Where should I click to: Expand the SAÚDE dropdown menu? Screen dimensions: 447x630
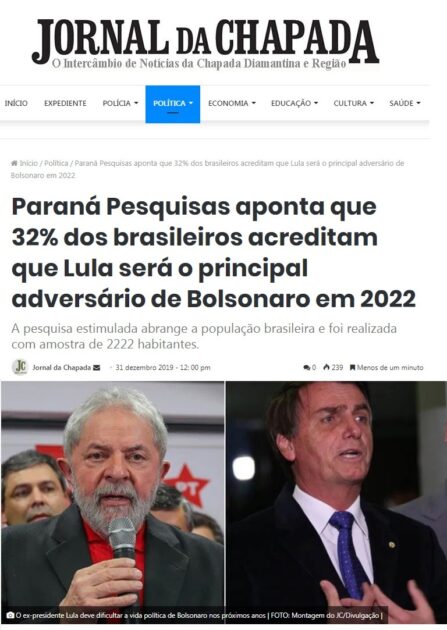tap(404, 103)
